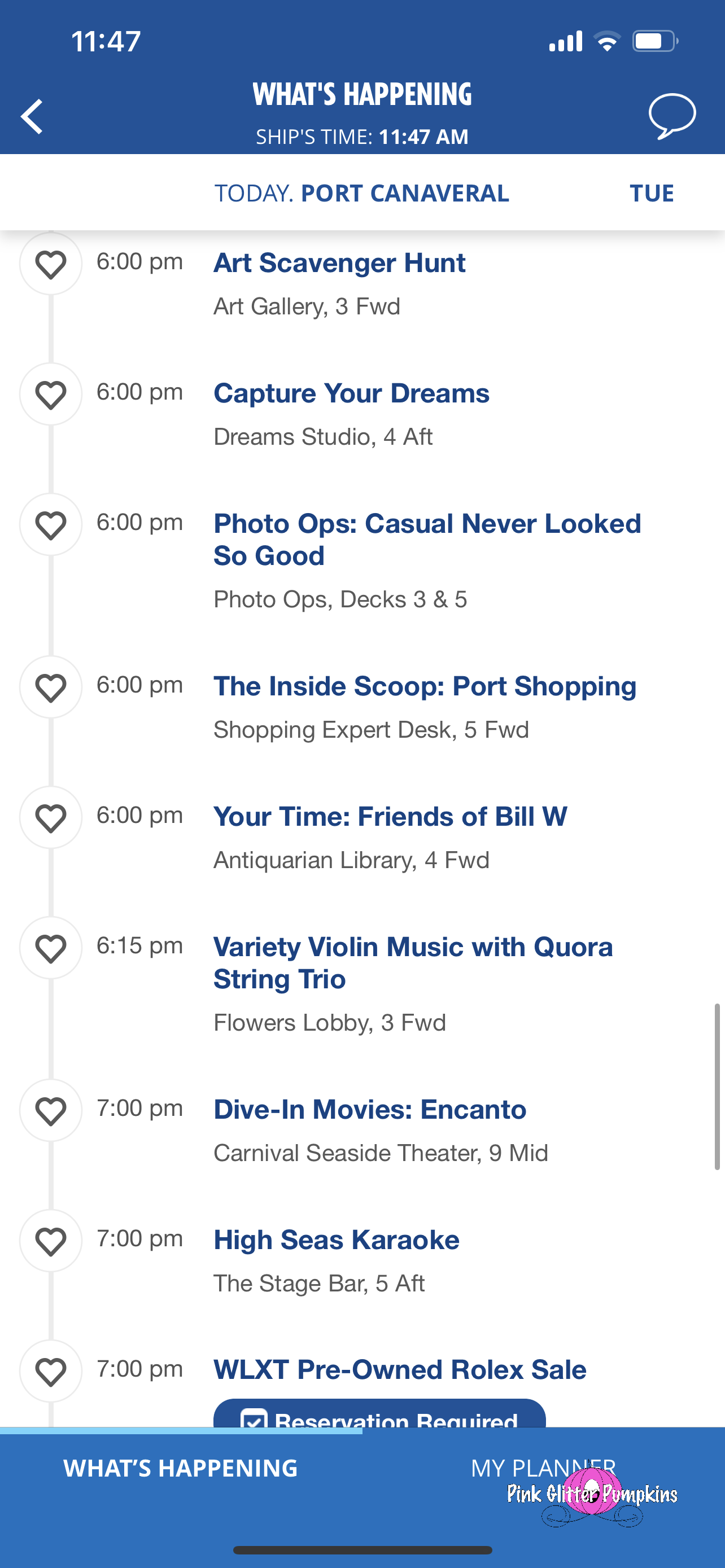Open High Seas Karaoke event
Viewport: 725px width, 1568px height.
336,1240
